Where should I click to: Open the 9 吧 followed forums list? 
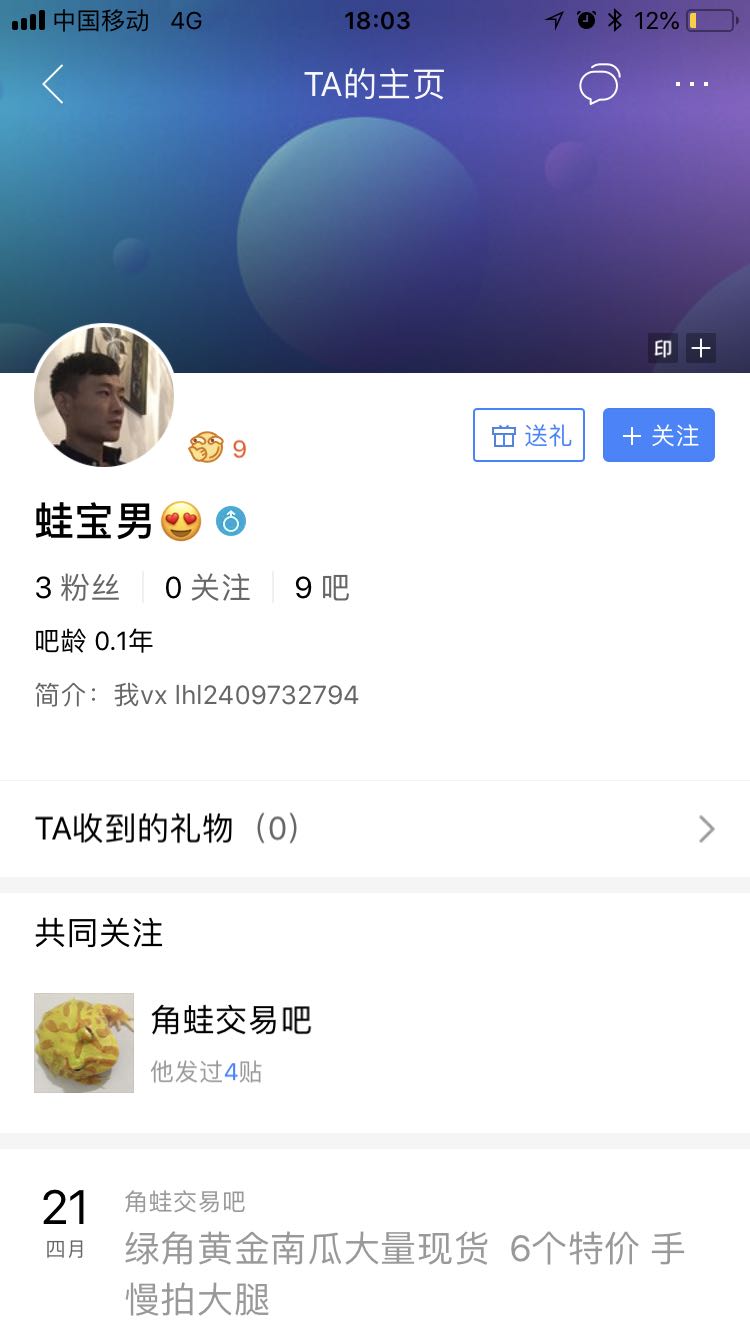click(x=321, y=588)
